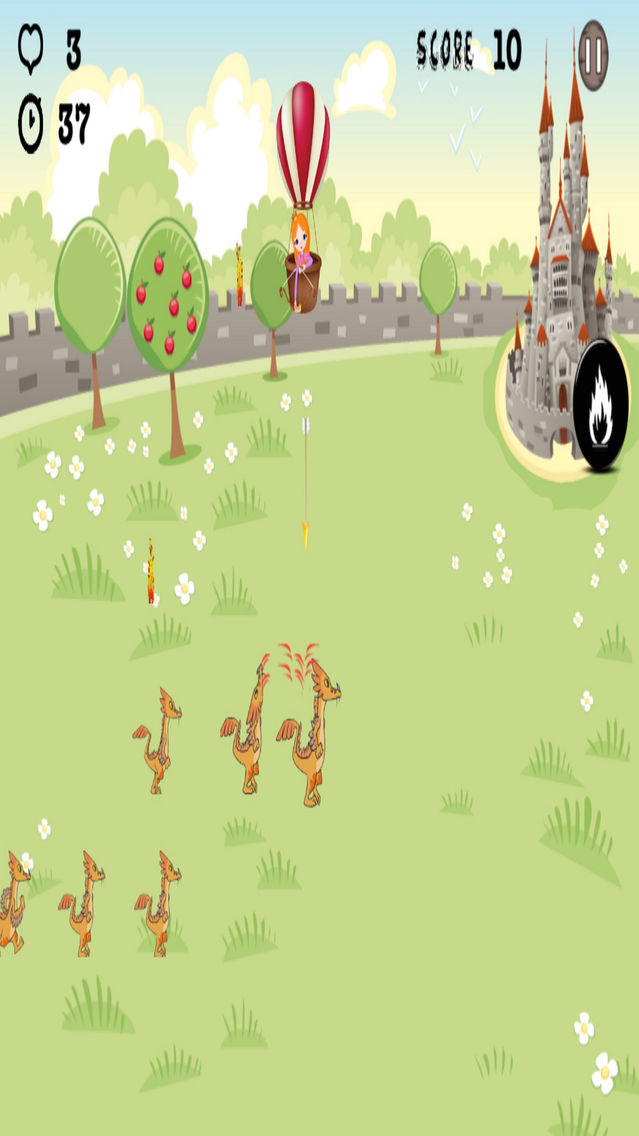Screen dimensions: 639x1136
Task: Pause the game
Action: click(x=593, y=55)
